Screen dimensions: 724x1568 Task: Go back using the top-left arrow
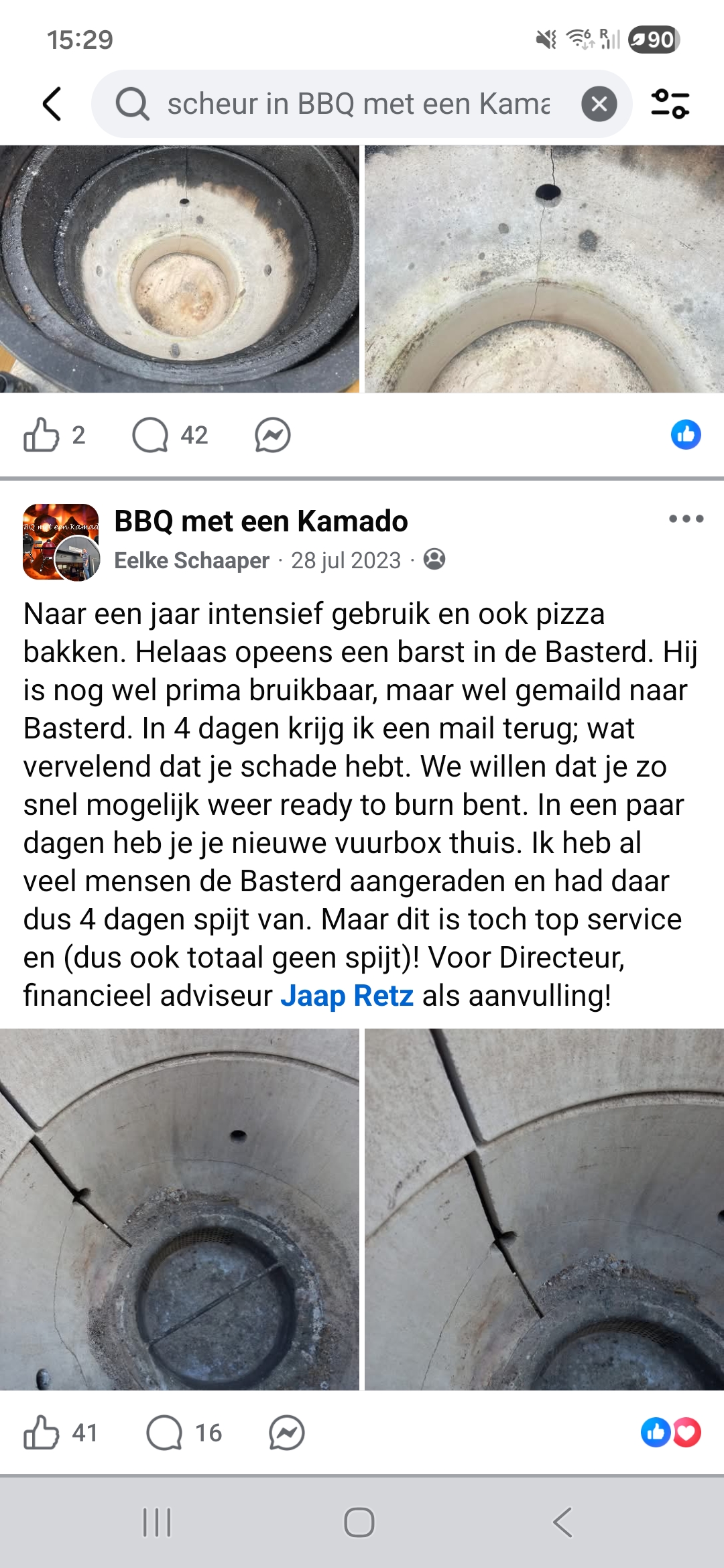coord(52,105)
